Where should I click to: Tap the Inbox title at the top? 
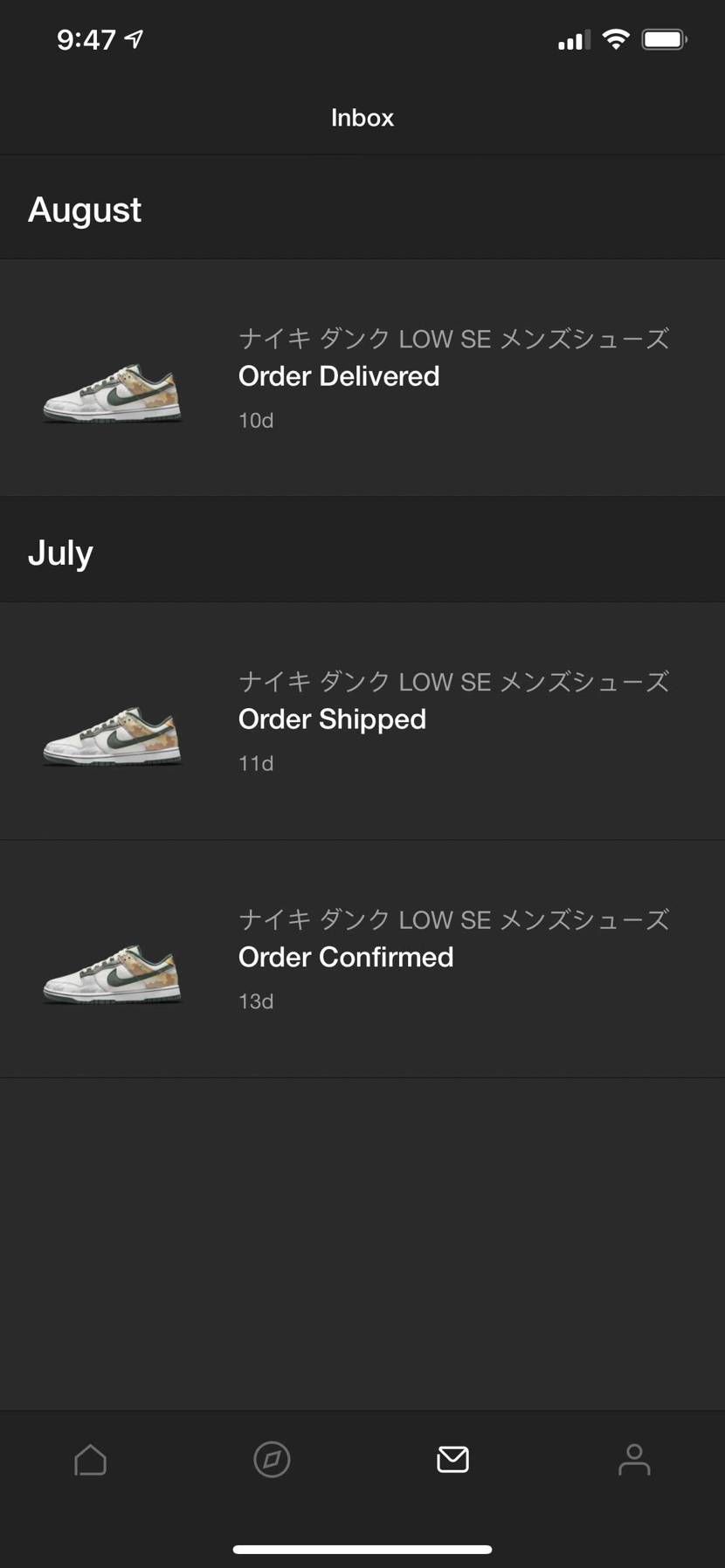pyautogui.click(x=362, y=118)
